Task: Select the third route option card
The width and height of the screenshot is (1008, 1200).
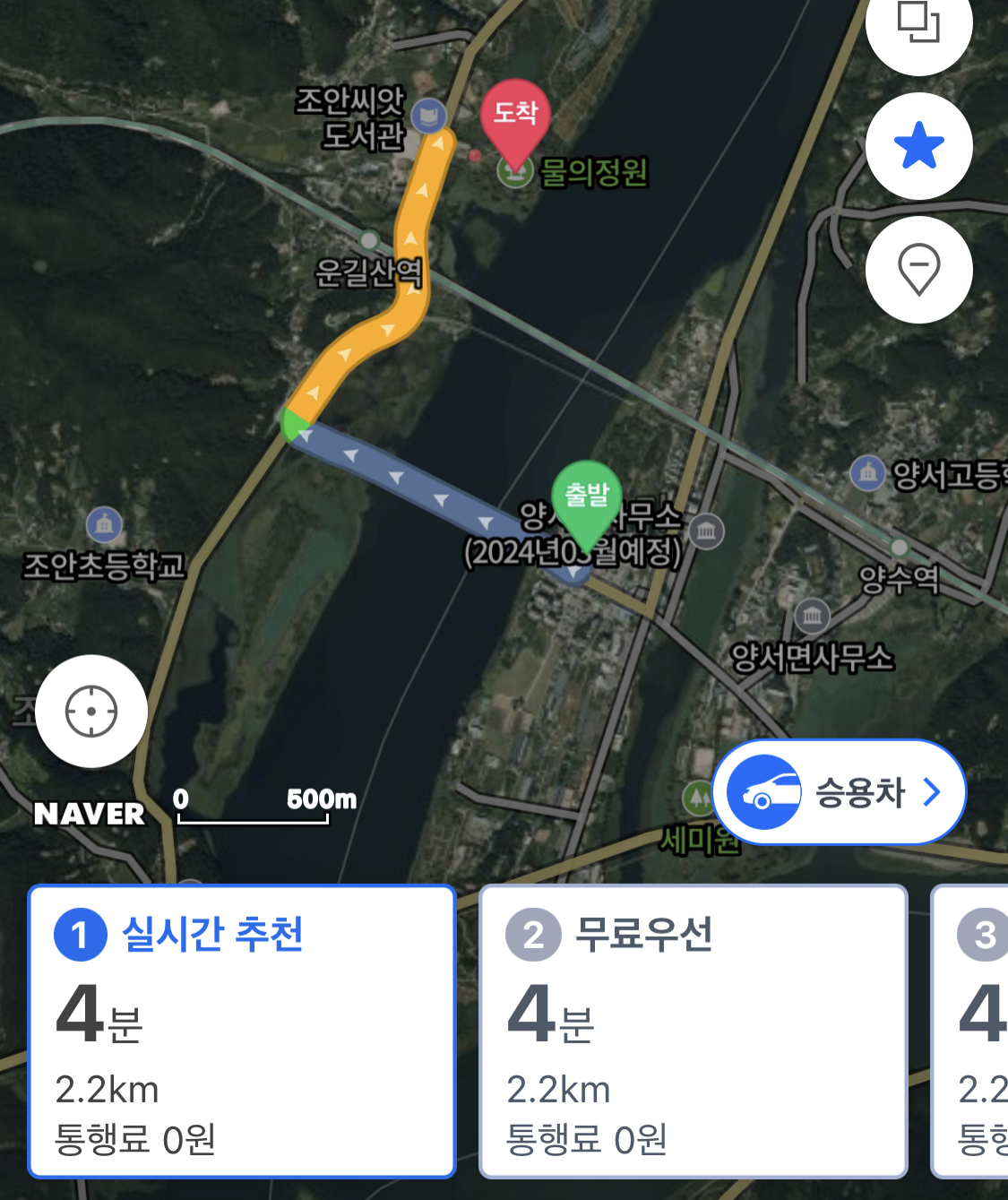Action: pyautogui.click(x=970, y=1031)
